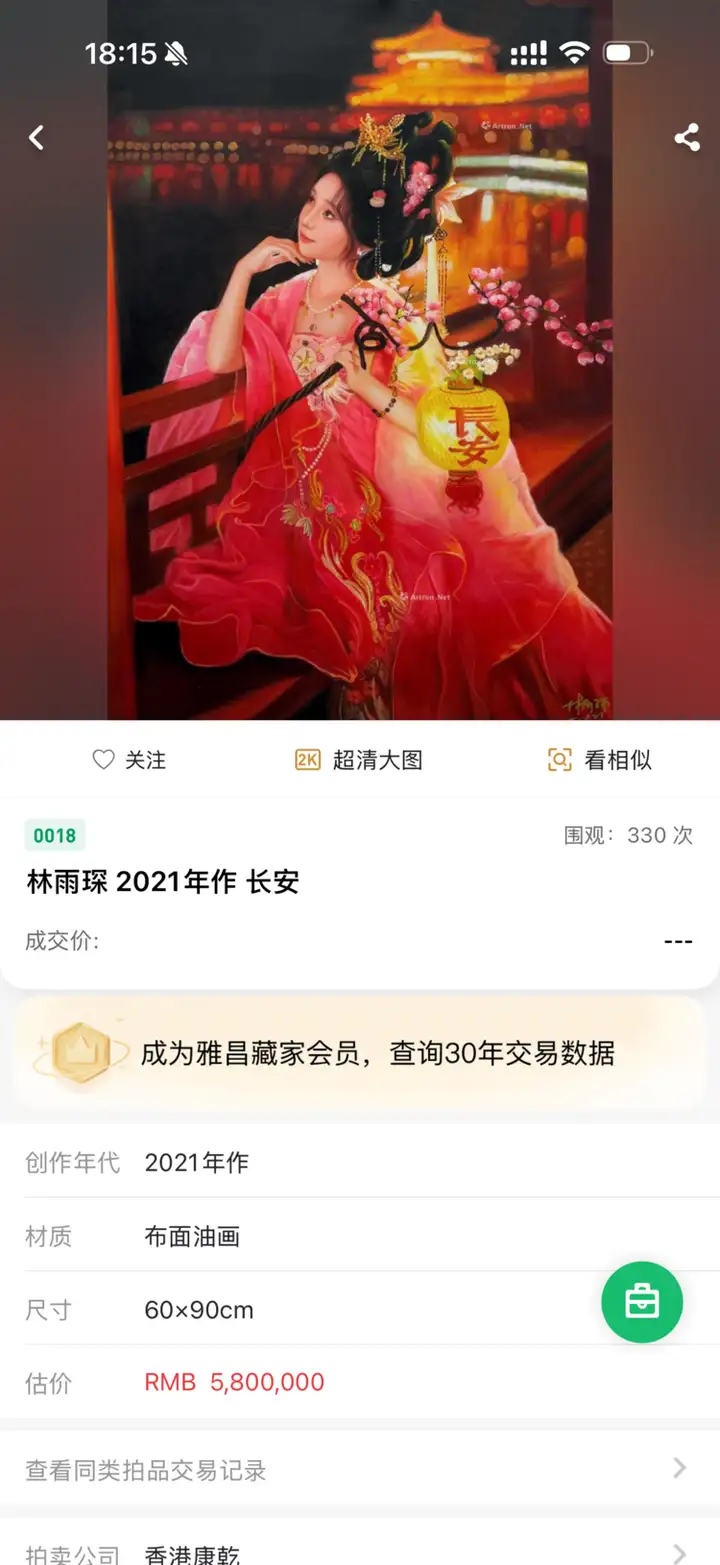720x1565 pixels.
Task: Open the 雅昌藏家会员 membership banner
Action: click(360, 1053)
